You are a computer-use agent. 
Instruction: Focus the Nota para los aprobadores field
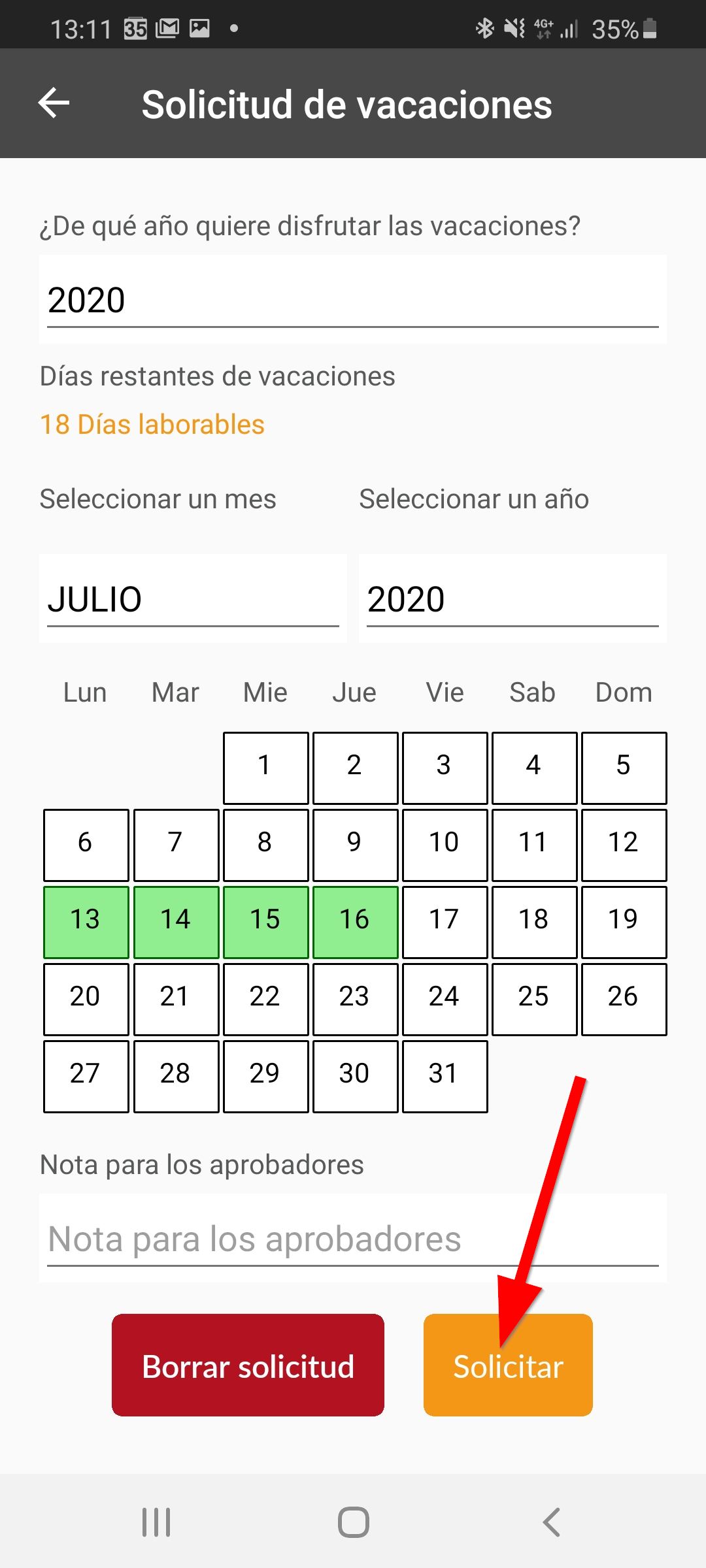pos(352,1239)
